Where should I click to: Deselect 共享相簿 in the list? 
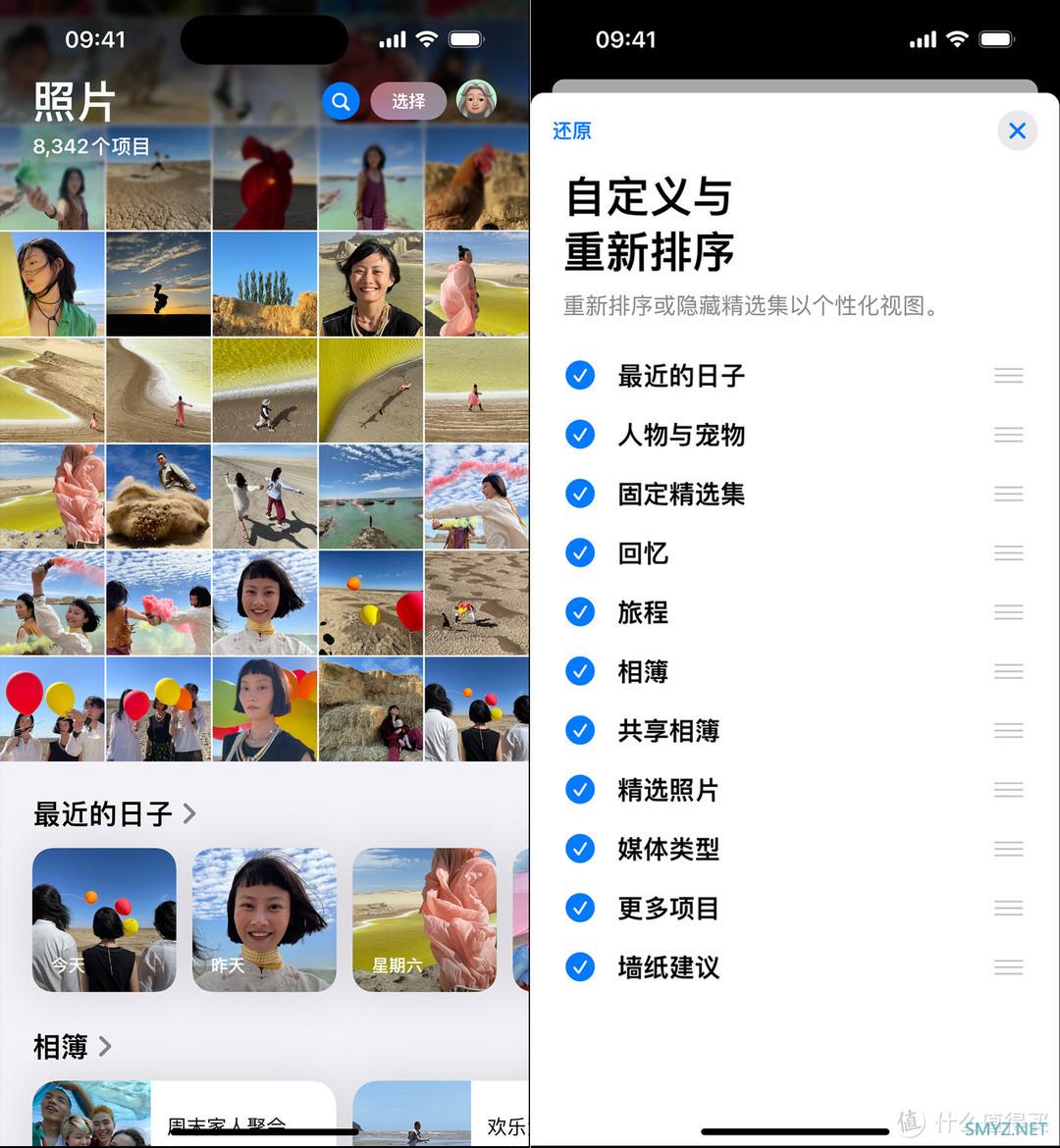click(x=580, y=730)
